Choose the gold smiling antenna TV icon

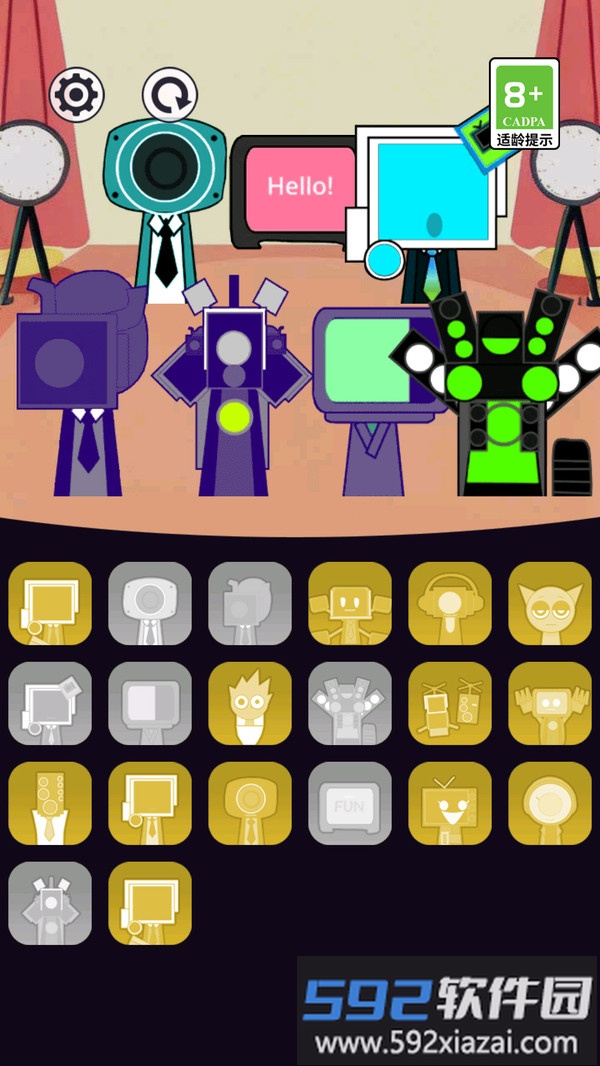coord(450,803)
